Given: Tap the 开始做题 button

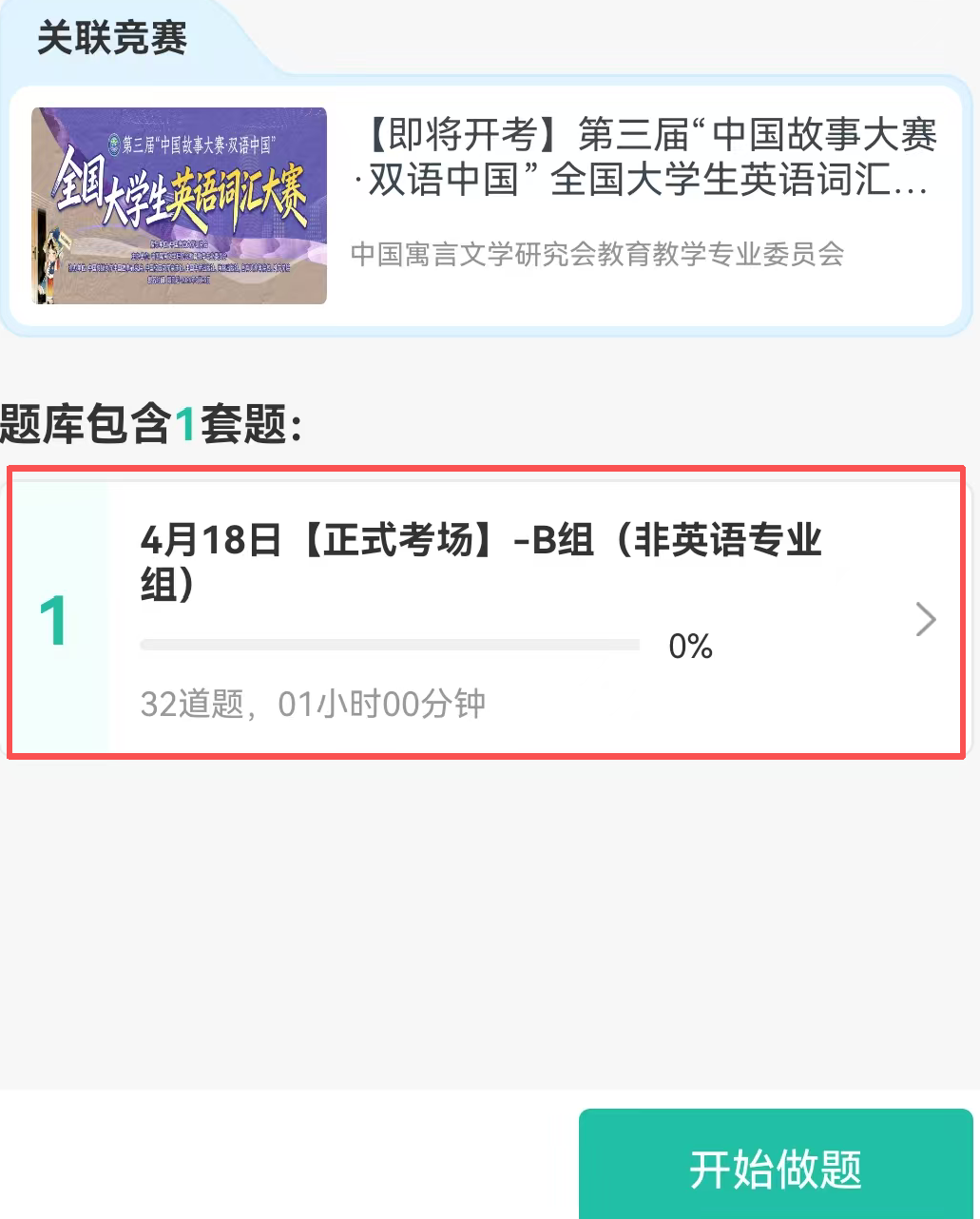Looking at the screenshot, I should pyautogui.click(x=776, y=1167).
